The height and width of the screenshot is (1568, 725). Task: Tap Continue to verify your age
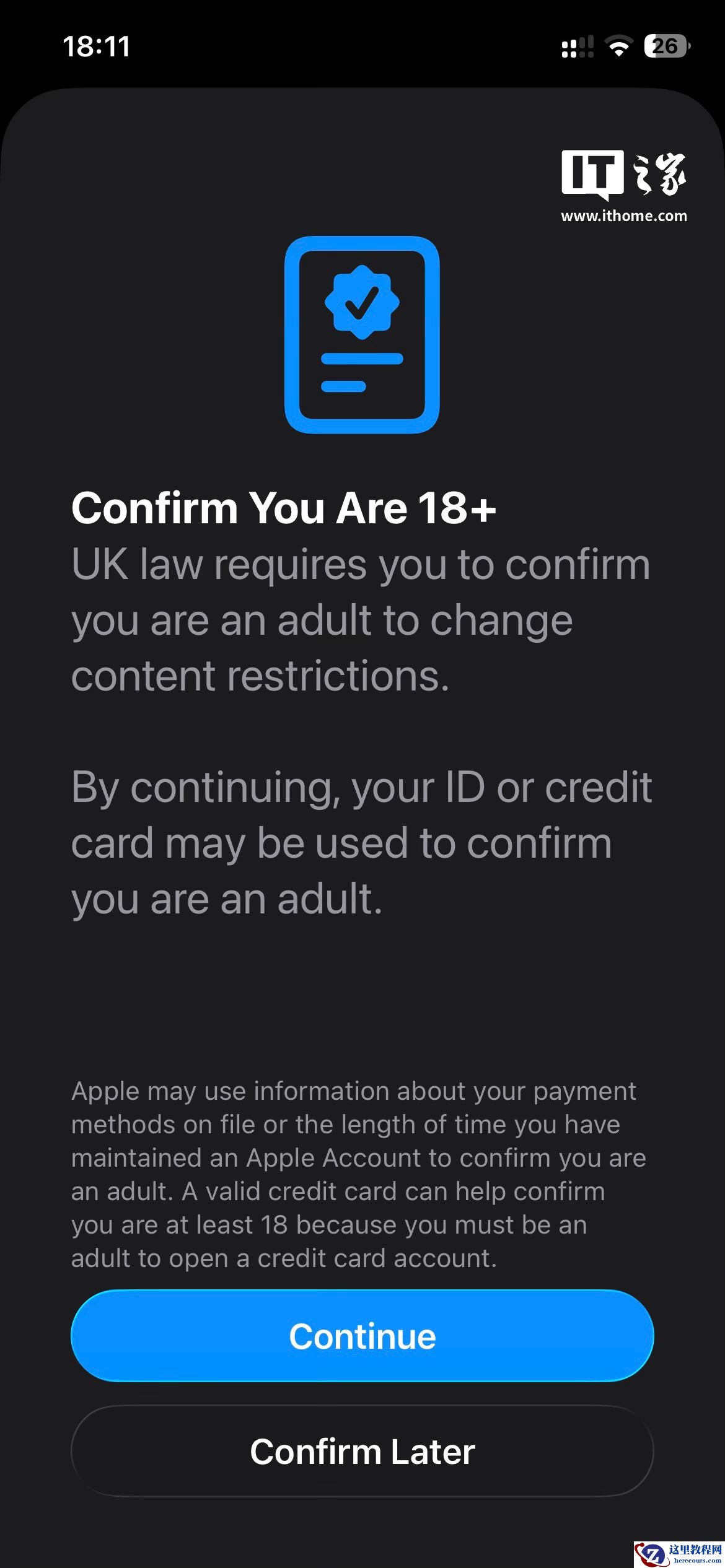362,1336
